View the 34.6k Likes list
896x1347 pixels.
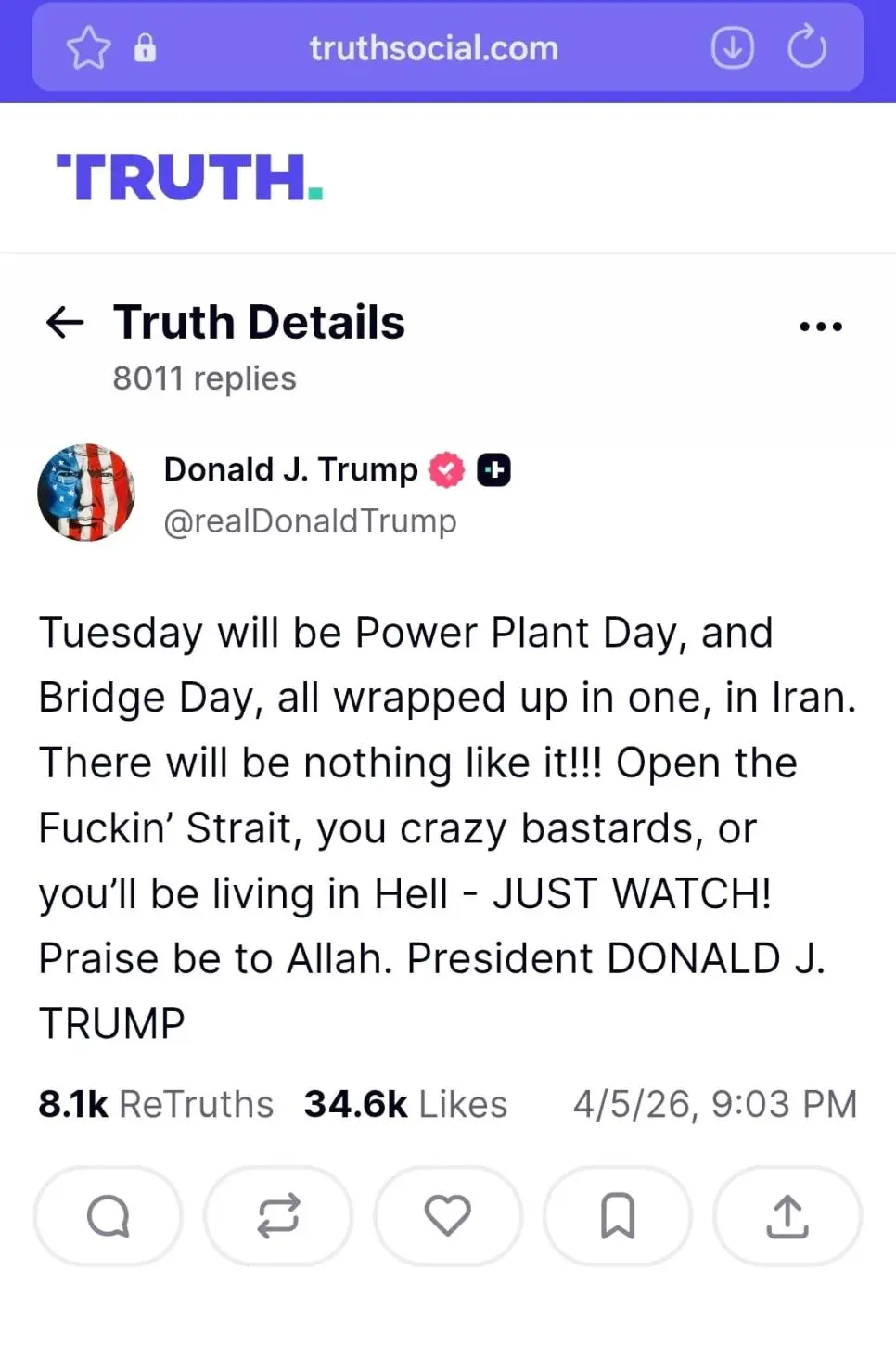[405, 1104]
